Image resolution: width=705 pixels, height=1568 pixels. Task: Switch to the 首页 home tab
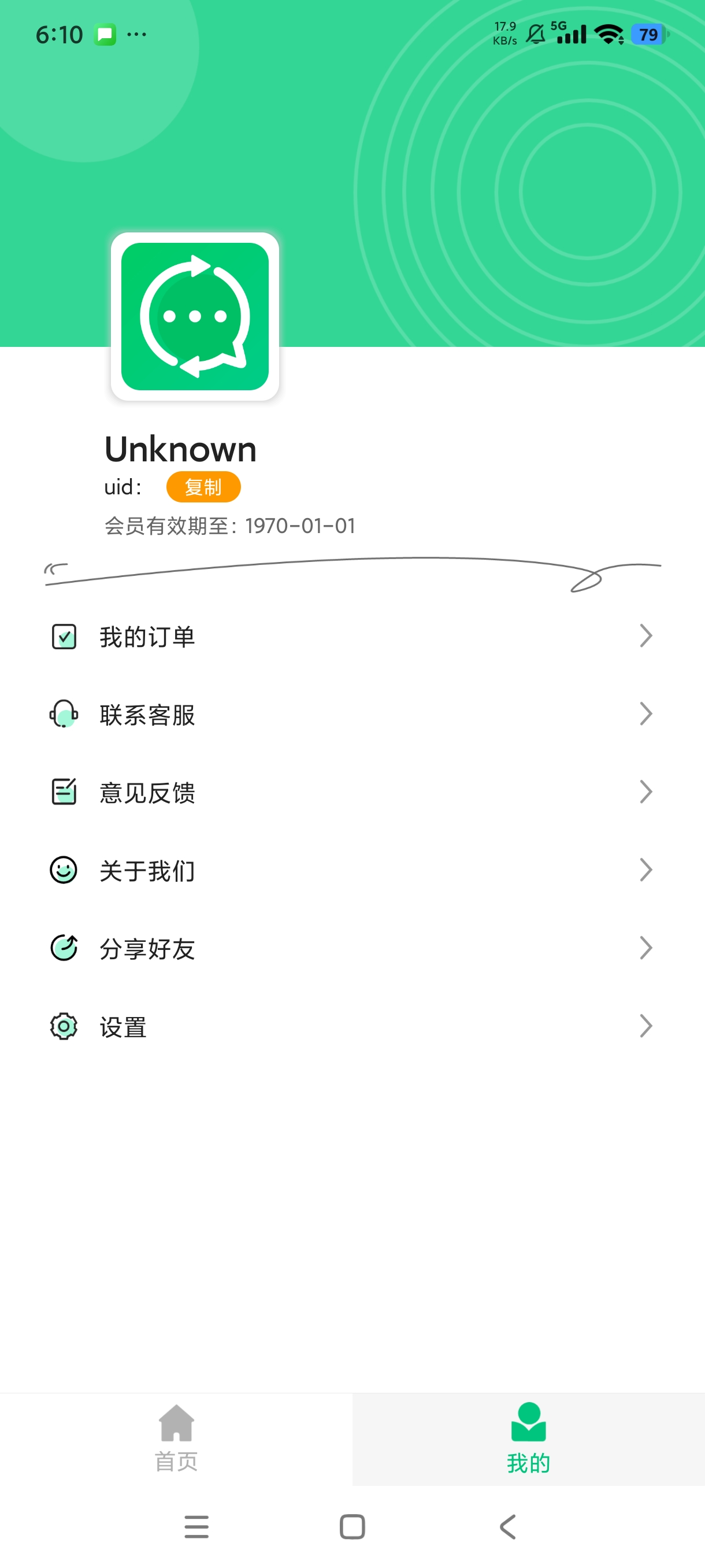[x=176, y=1438]
